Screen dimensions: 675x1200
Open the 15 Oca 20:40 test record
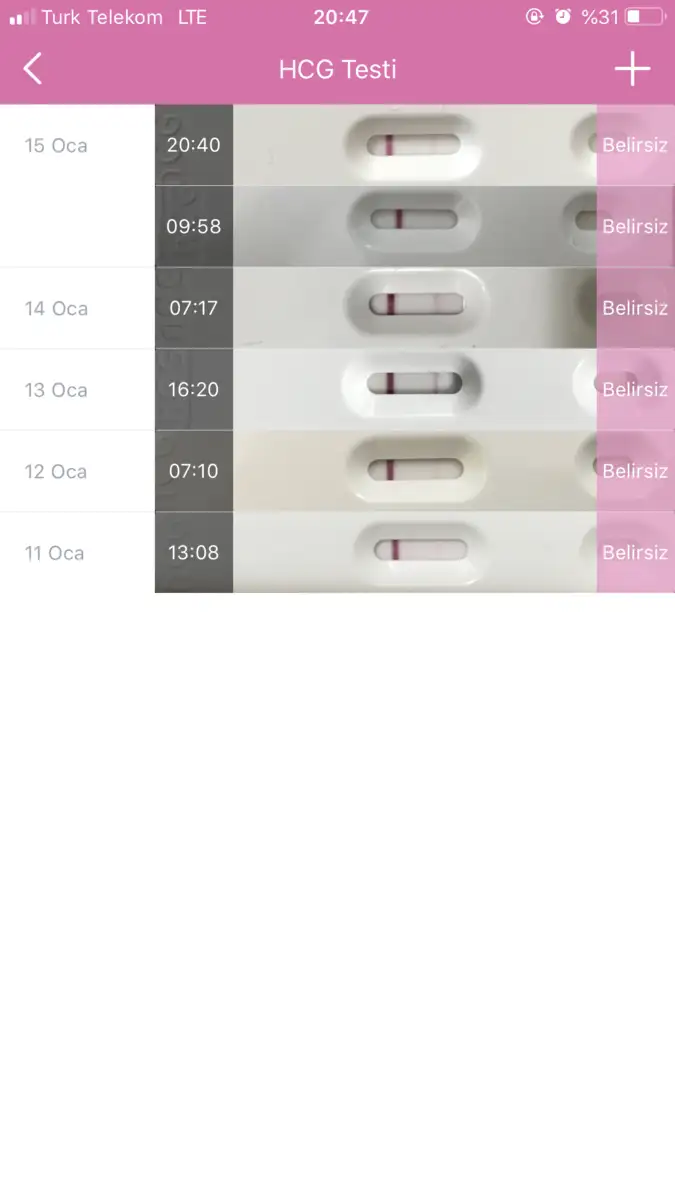click(414, 145)
